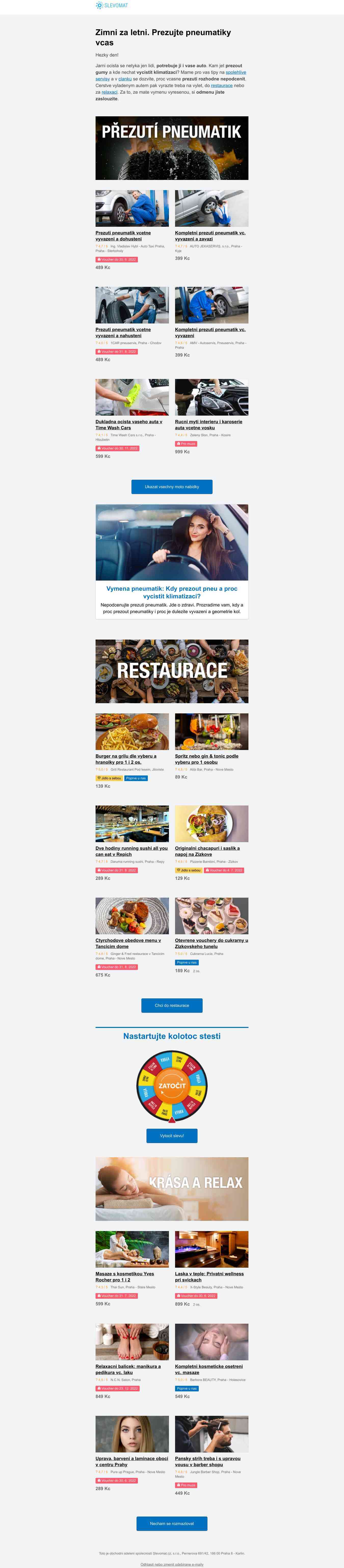Tap the 'Ukazat vsechny moto nabidky' button
This screenshot has height=1568, width=344.
pos(171,486)
